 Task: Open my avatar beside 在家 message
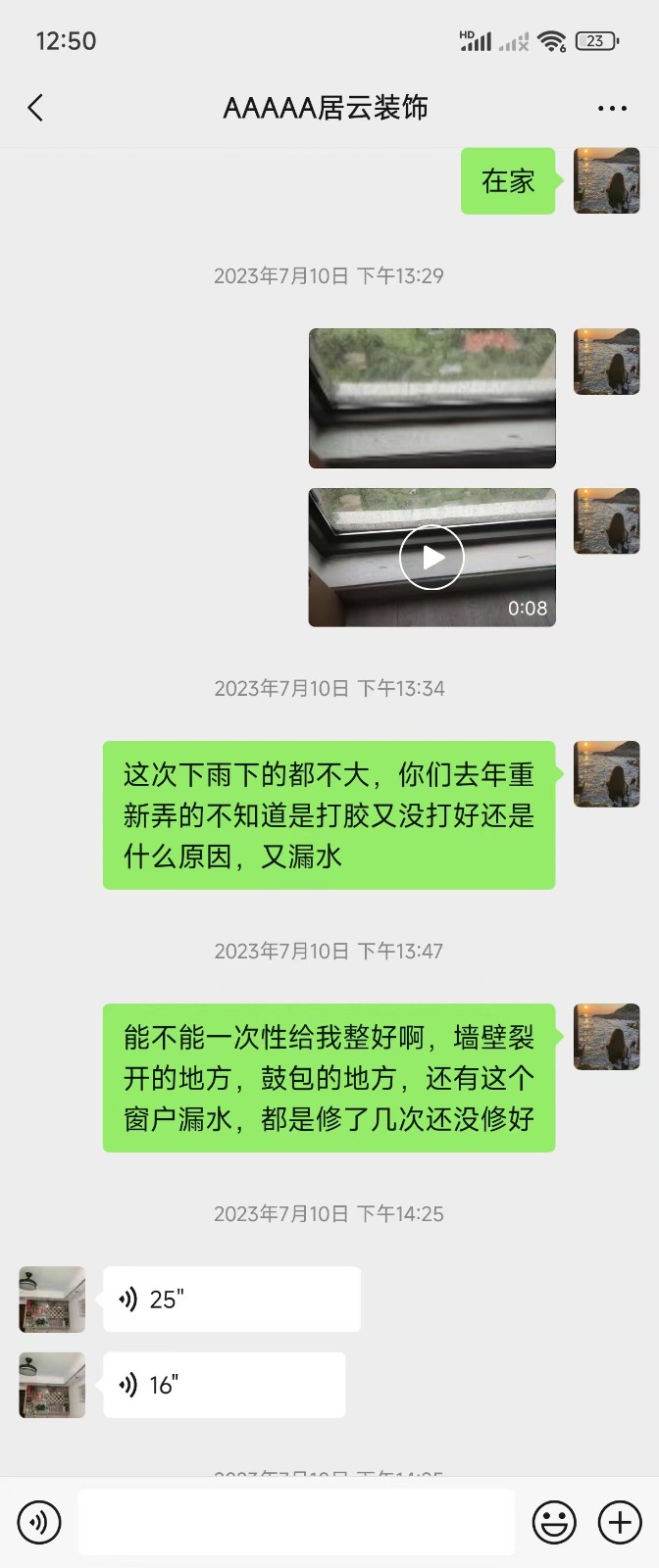click(606, 180)
